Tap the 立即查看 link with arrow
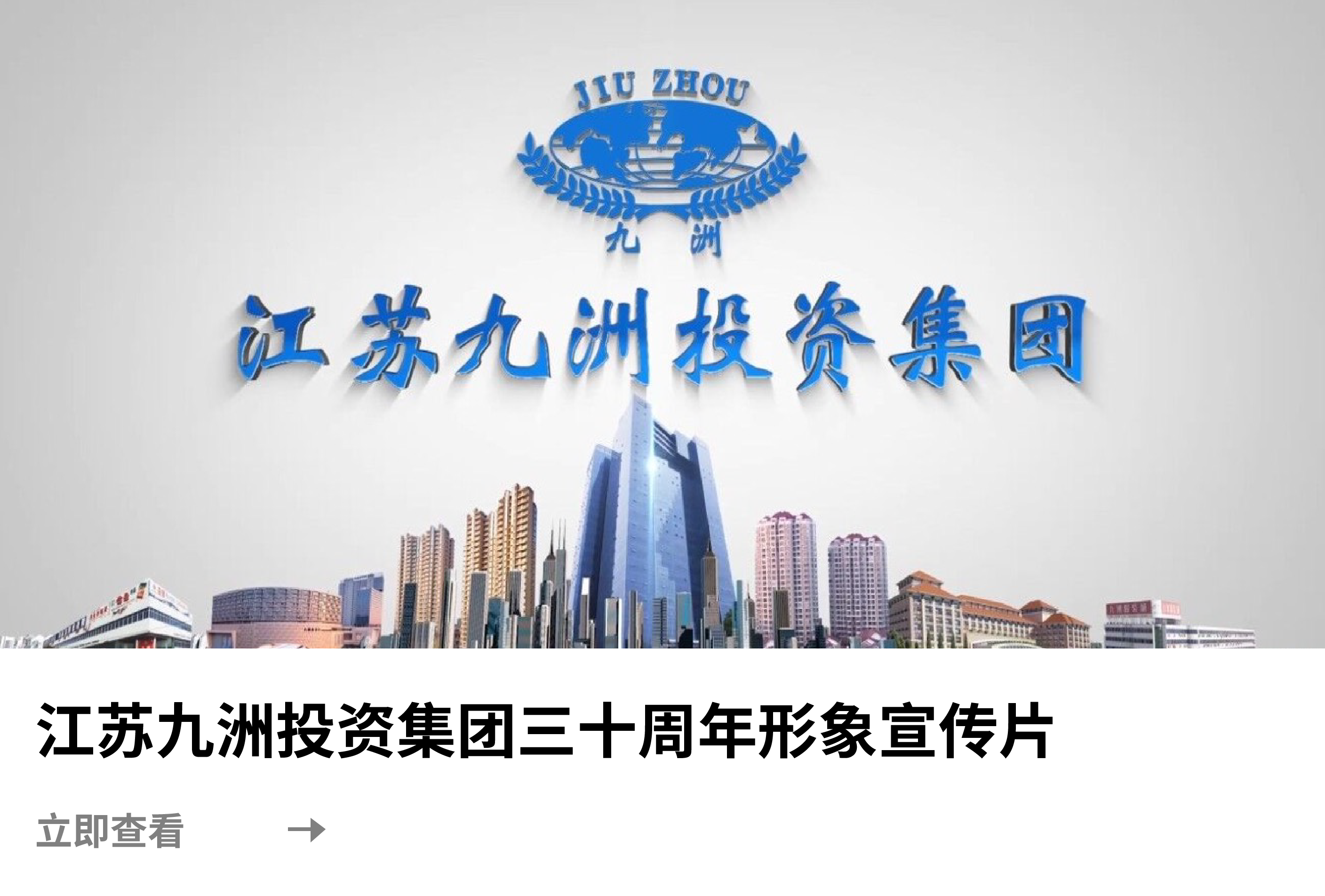This screenshot has width=1325, height=896. click(x=180, y=831)
